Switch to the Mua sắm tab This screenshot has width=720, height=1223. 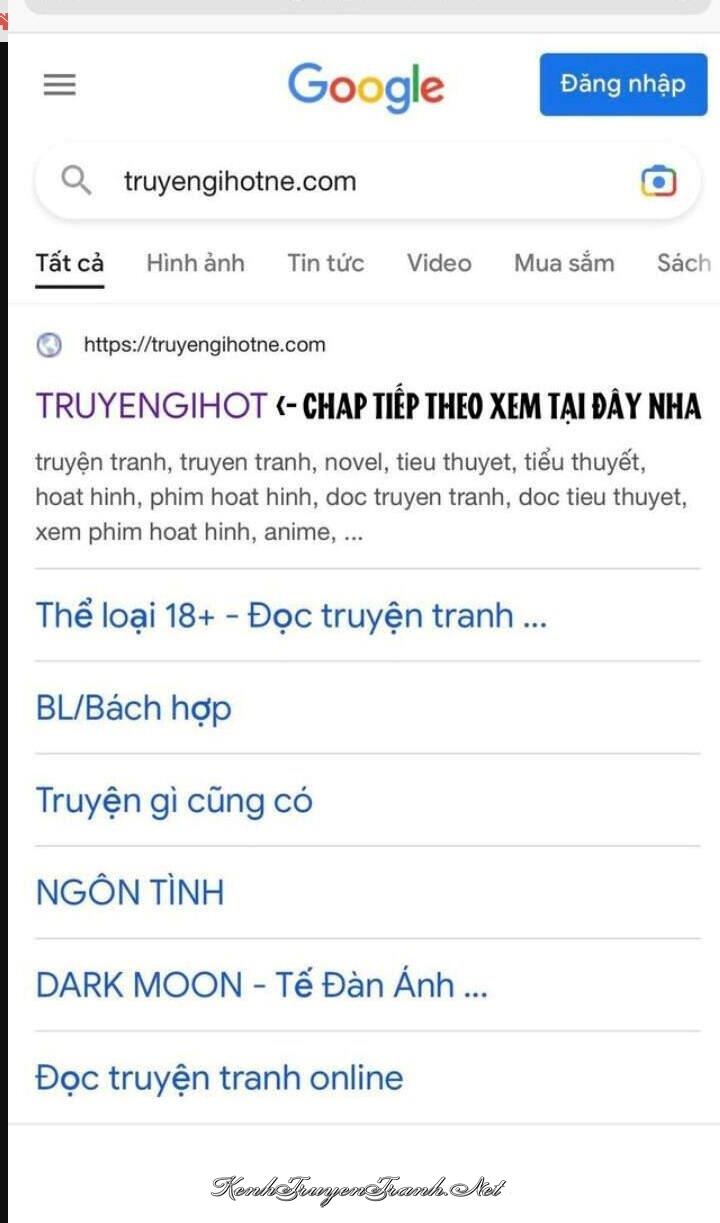tap(564, 263)
